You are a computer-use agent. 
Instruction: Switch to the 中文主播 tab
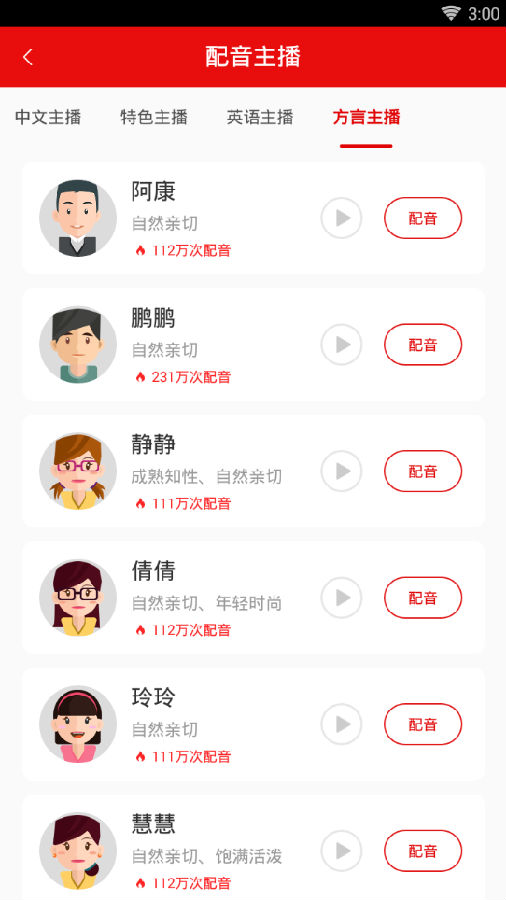click(x=48, y=117)
